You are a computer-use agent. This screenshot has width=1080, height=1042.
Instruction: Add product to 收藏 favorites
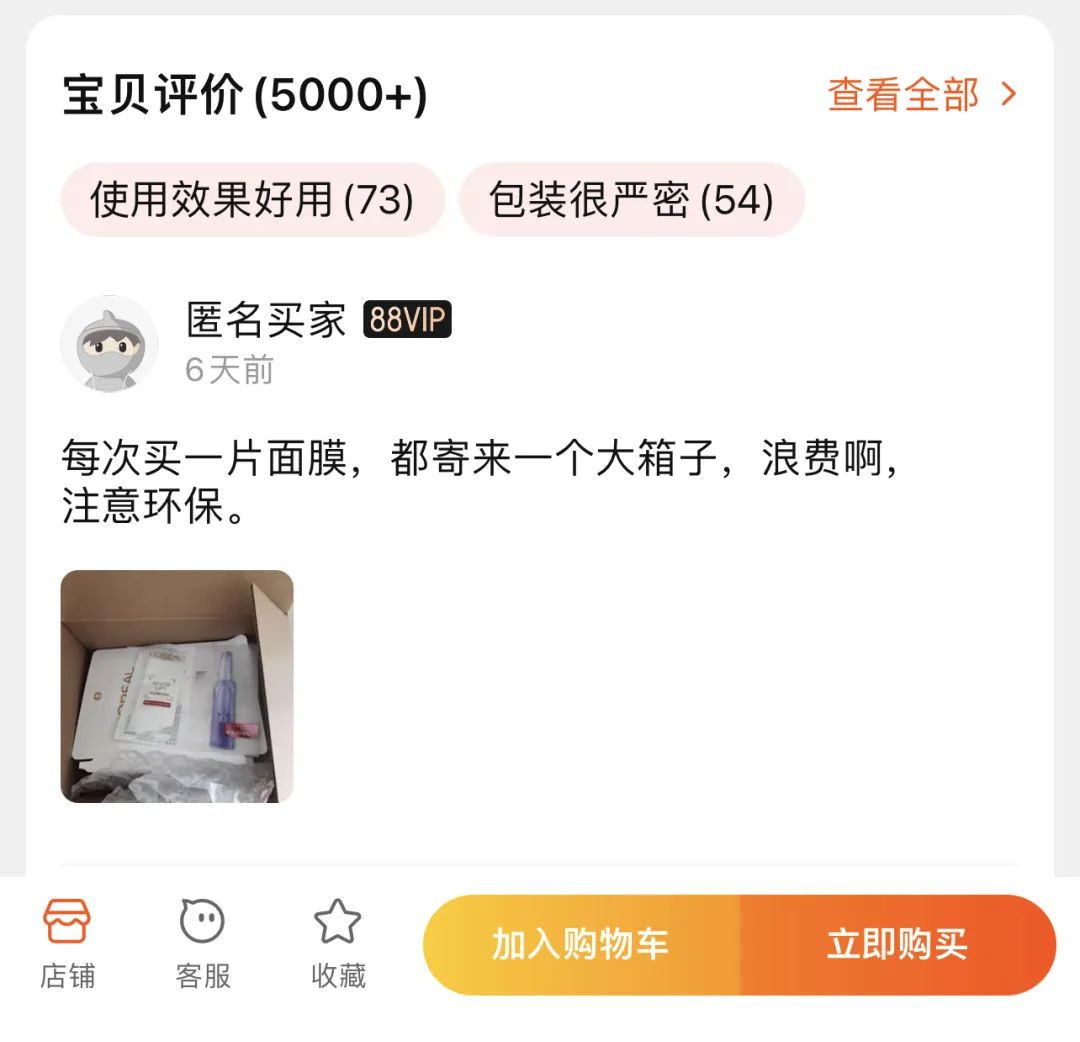pyautogui.click(x=338, y=943)
